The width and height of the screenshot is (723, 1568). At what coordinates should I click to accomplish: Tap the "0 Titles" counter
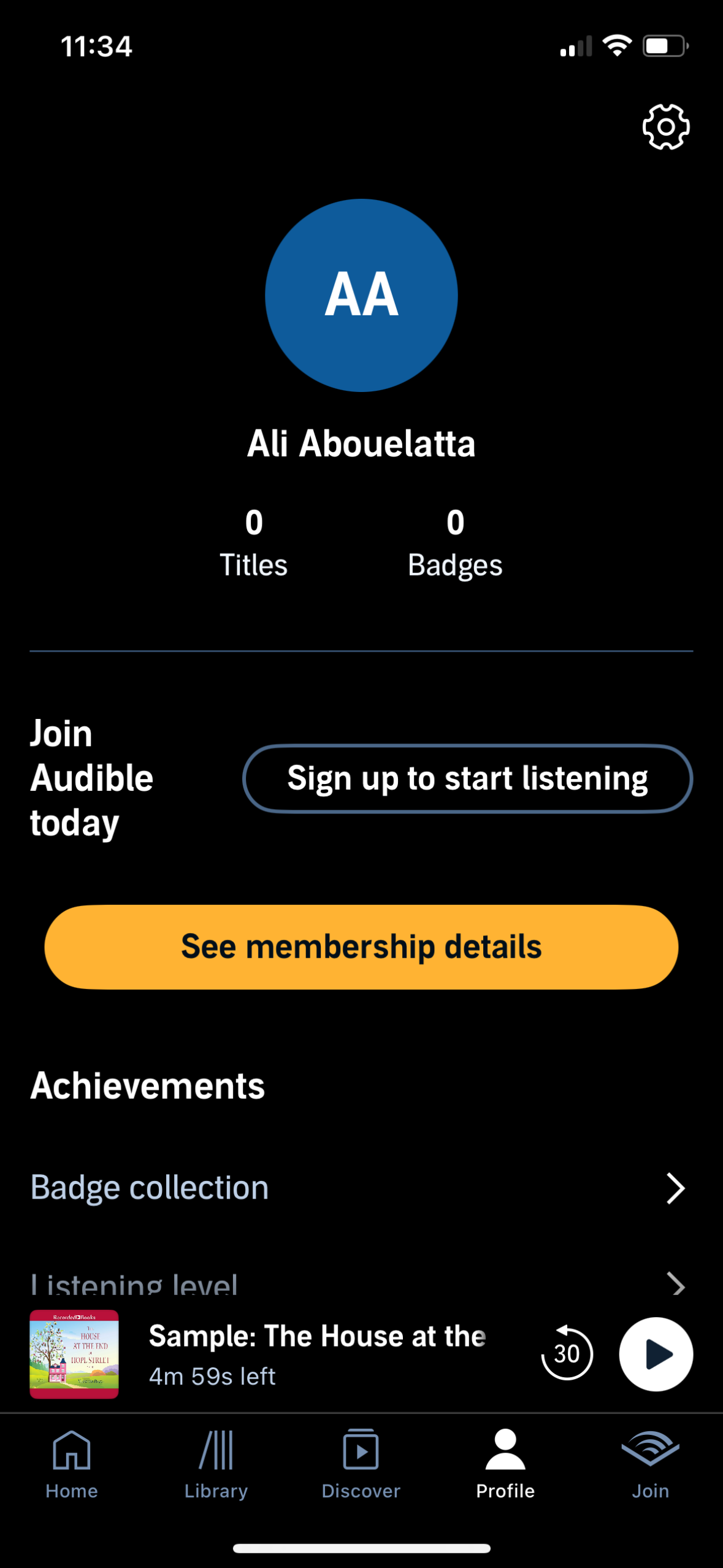click(x=254, y=542)
